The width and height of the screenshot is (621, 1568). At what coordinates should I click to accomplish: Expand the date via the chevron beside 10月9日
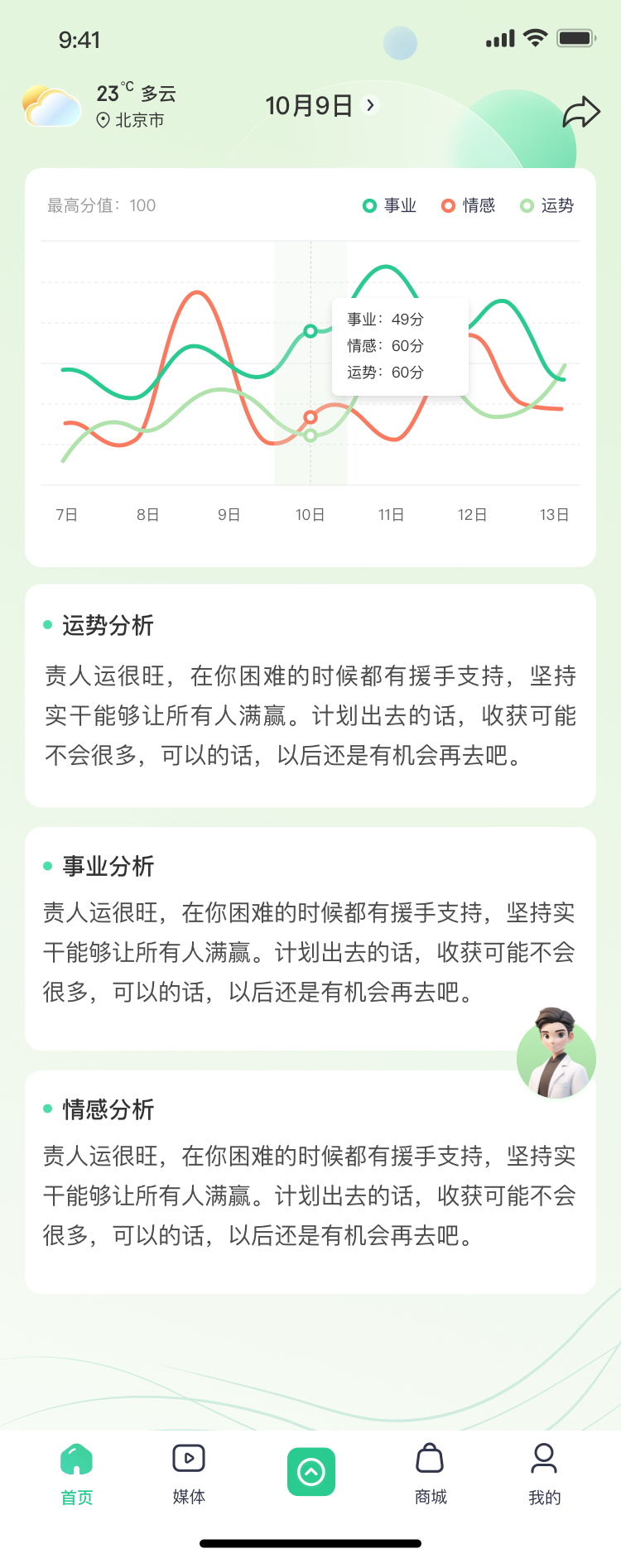pyautogui.click(x=372, y=106)
